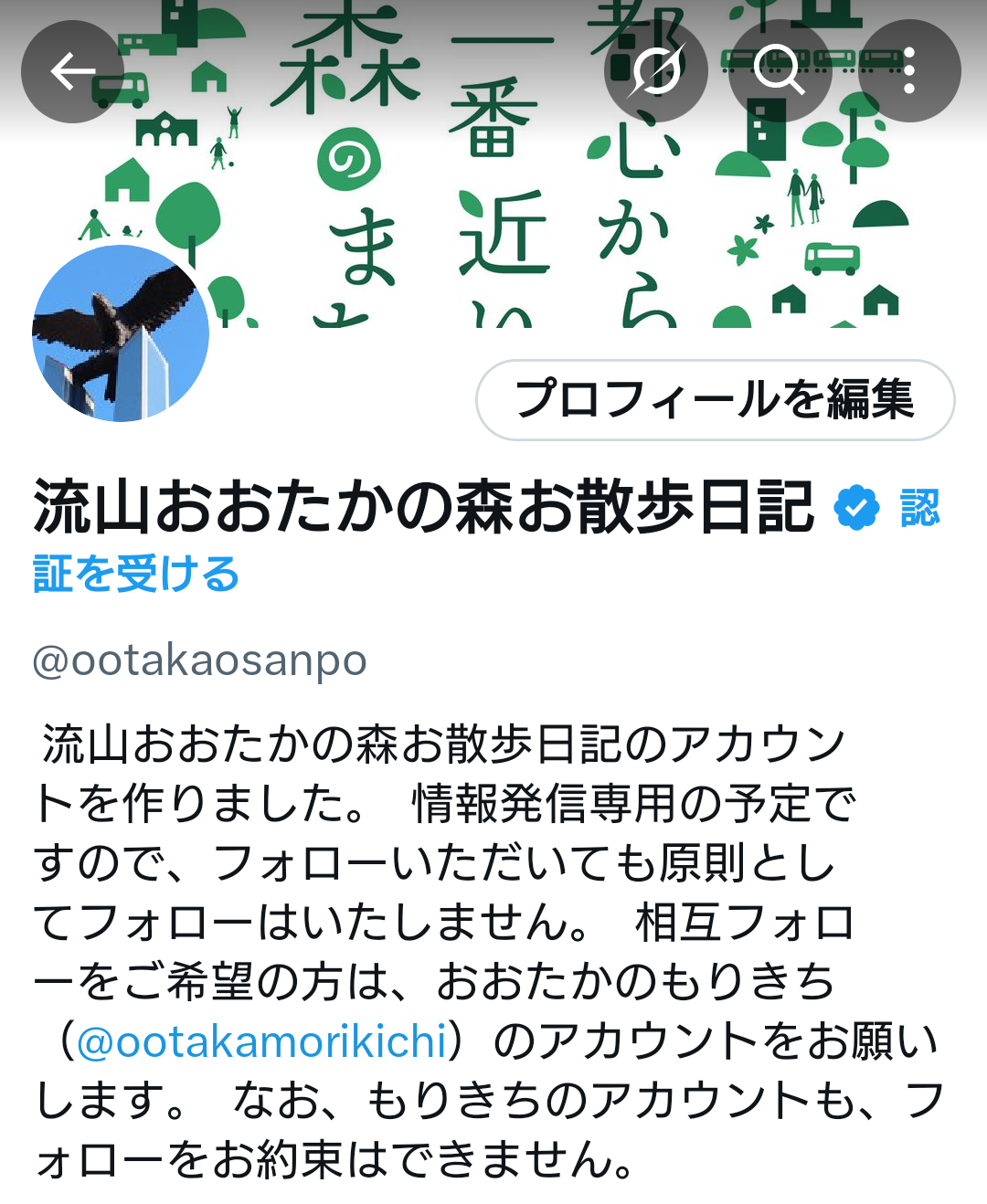Go back using the arrow icon
The image size is (987, 1204).
click(72, 71)
